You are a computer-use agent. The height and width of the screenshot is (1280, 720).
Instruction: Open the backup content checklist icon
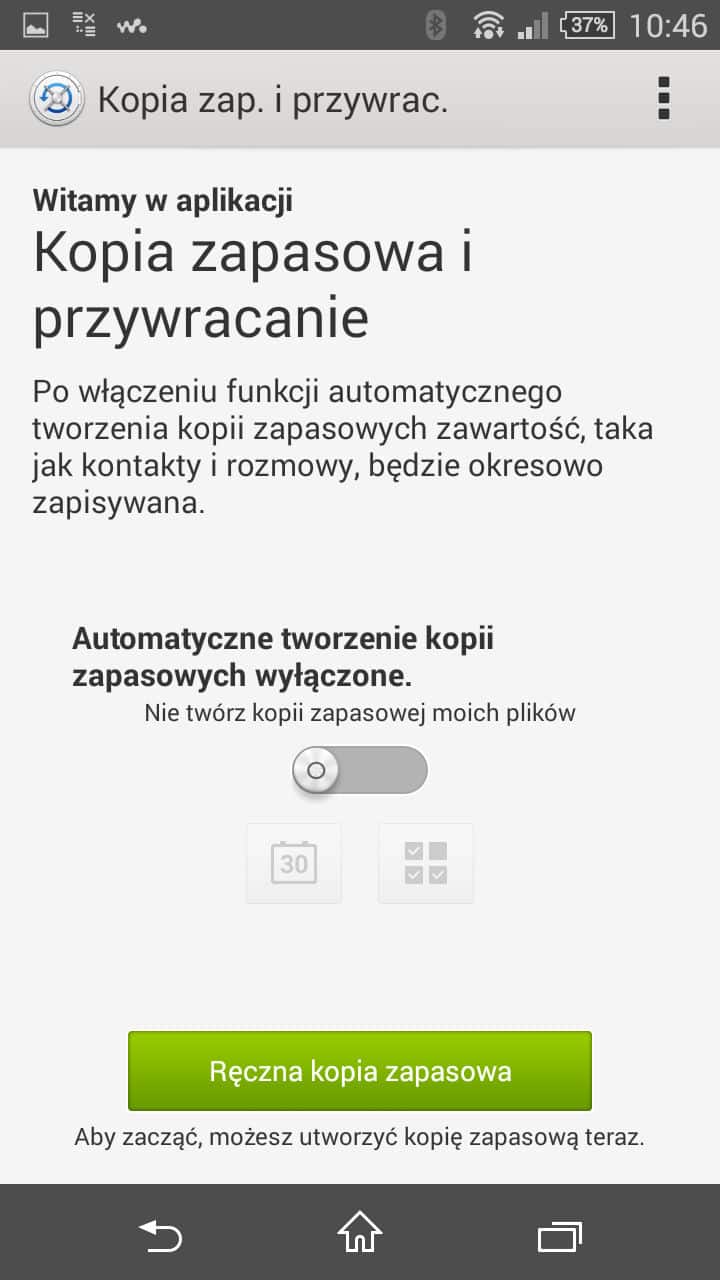click(426, 863)
